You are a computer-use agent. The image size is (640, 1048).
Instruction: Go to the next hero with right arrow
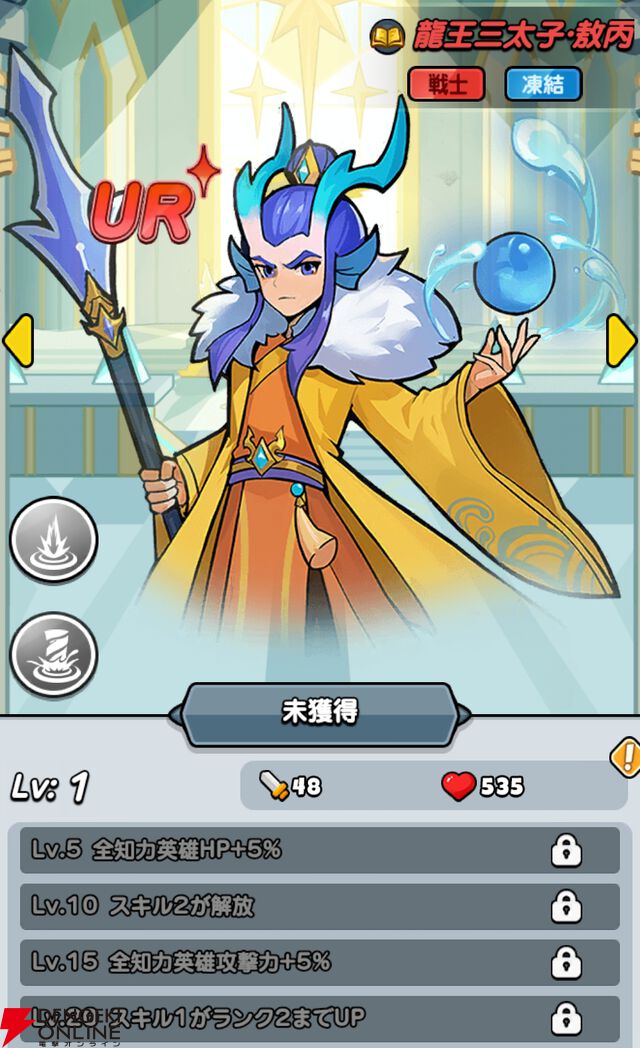(622, 340)
